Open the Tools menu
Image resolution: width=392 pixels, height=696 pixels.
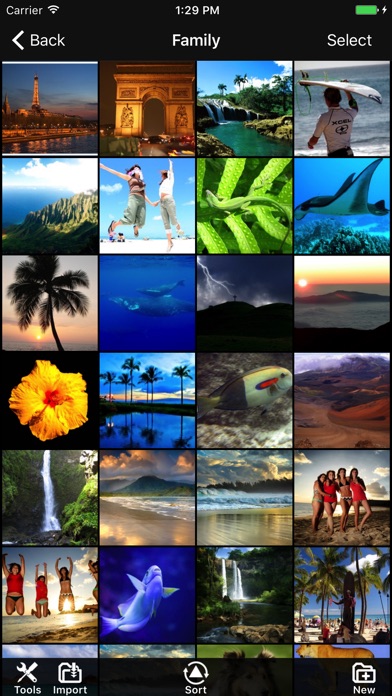tap(27, 678)
